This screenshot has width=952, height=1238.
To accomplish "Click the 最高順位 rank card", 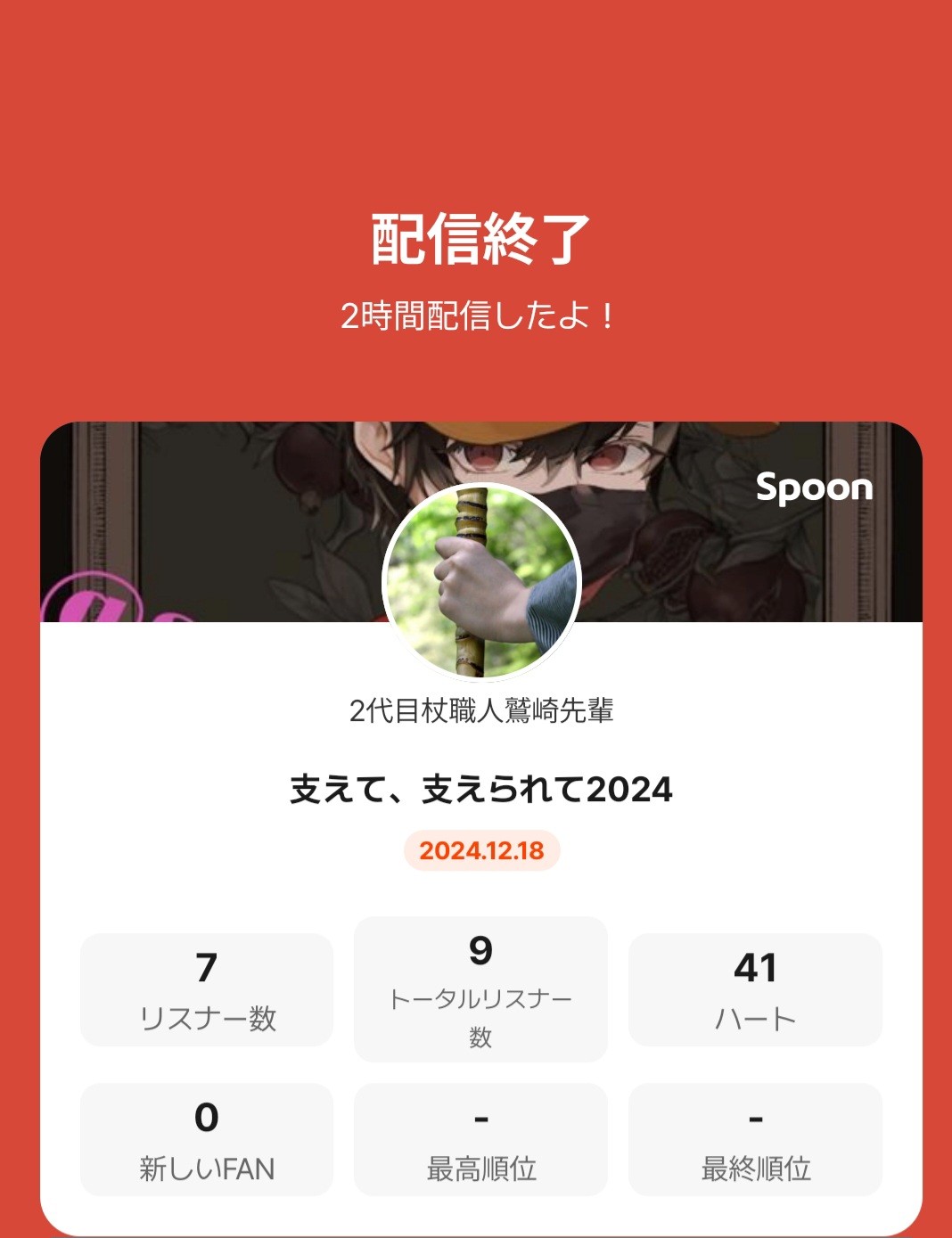I will pyautogui.click(x=480, y=1138).
